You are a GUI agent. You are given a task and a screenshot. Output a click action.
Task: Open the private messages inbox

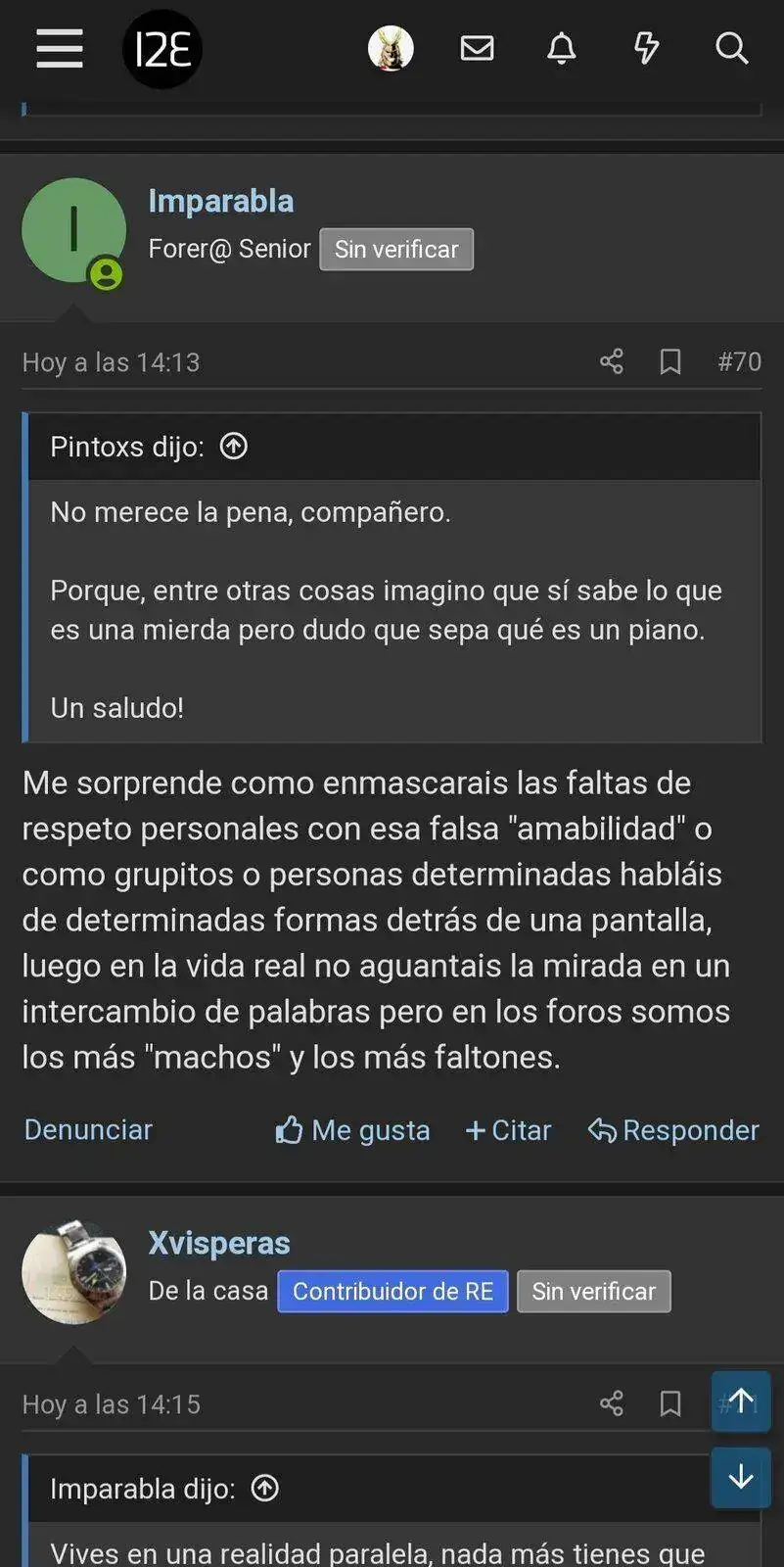(477, 48)
